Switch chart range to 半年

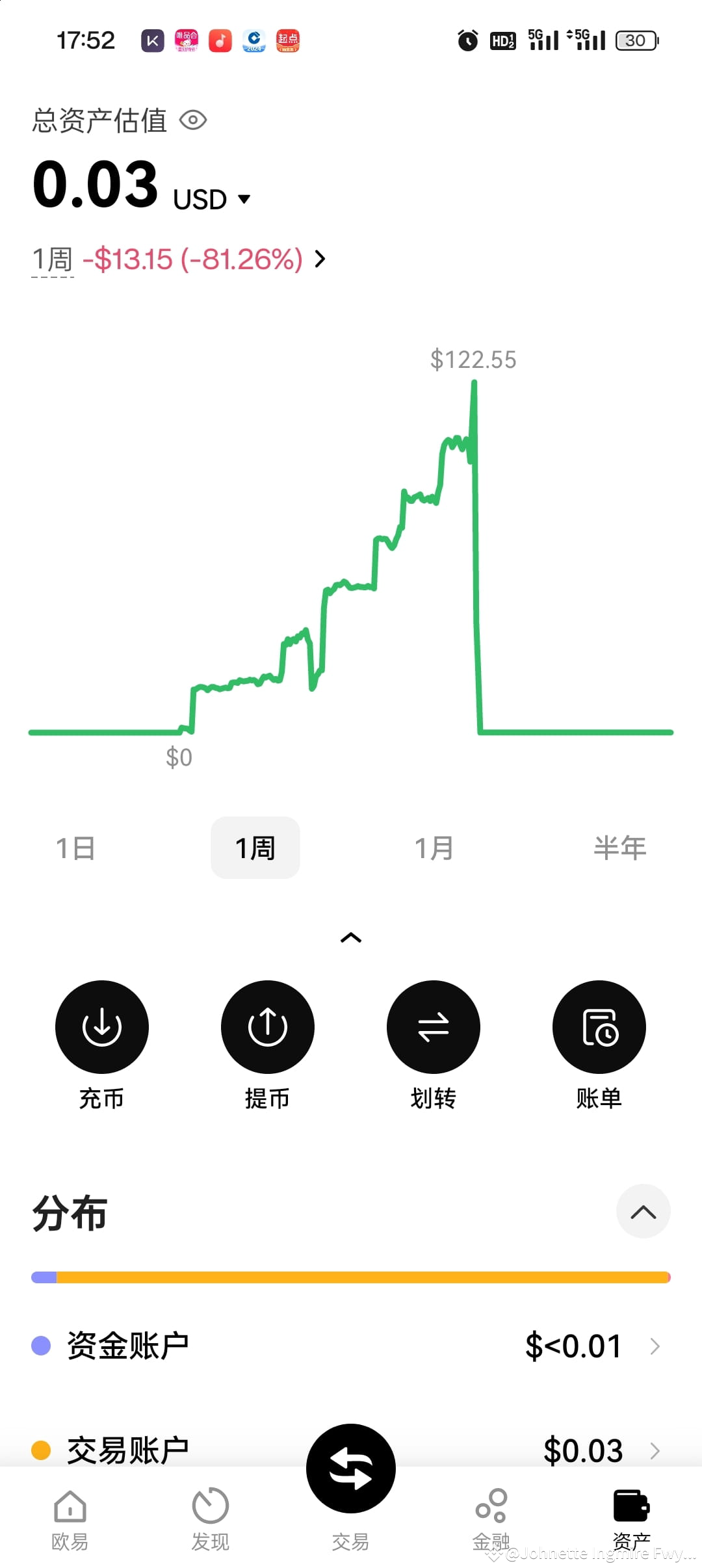[619, 848]
